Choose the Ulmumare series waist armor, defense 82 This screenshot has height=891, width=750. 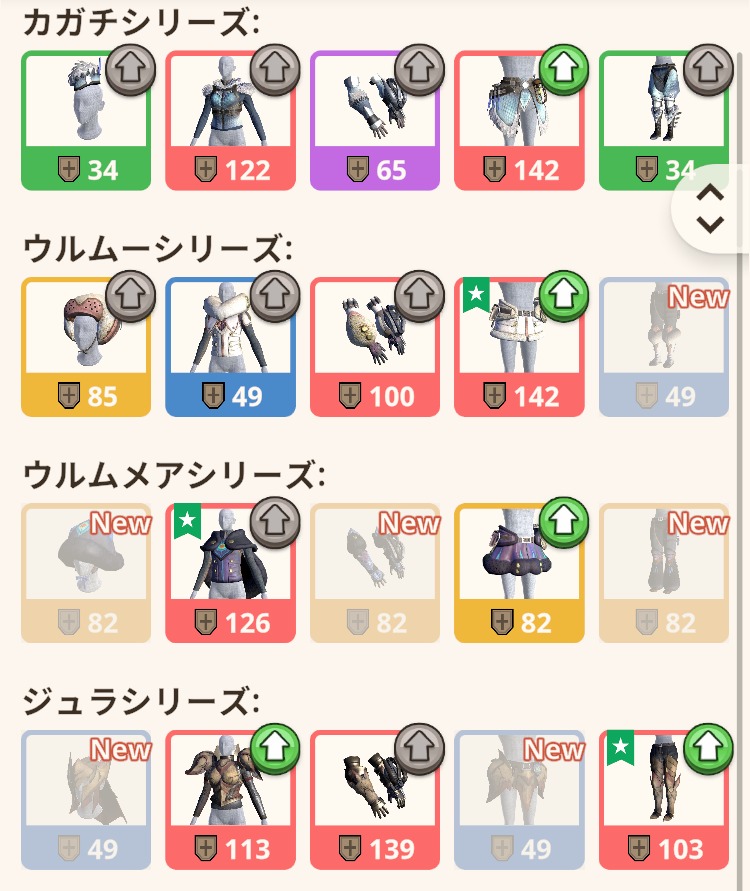pyautogui.click(x=519, y=573)
